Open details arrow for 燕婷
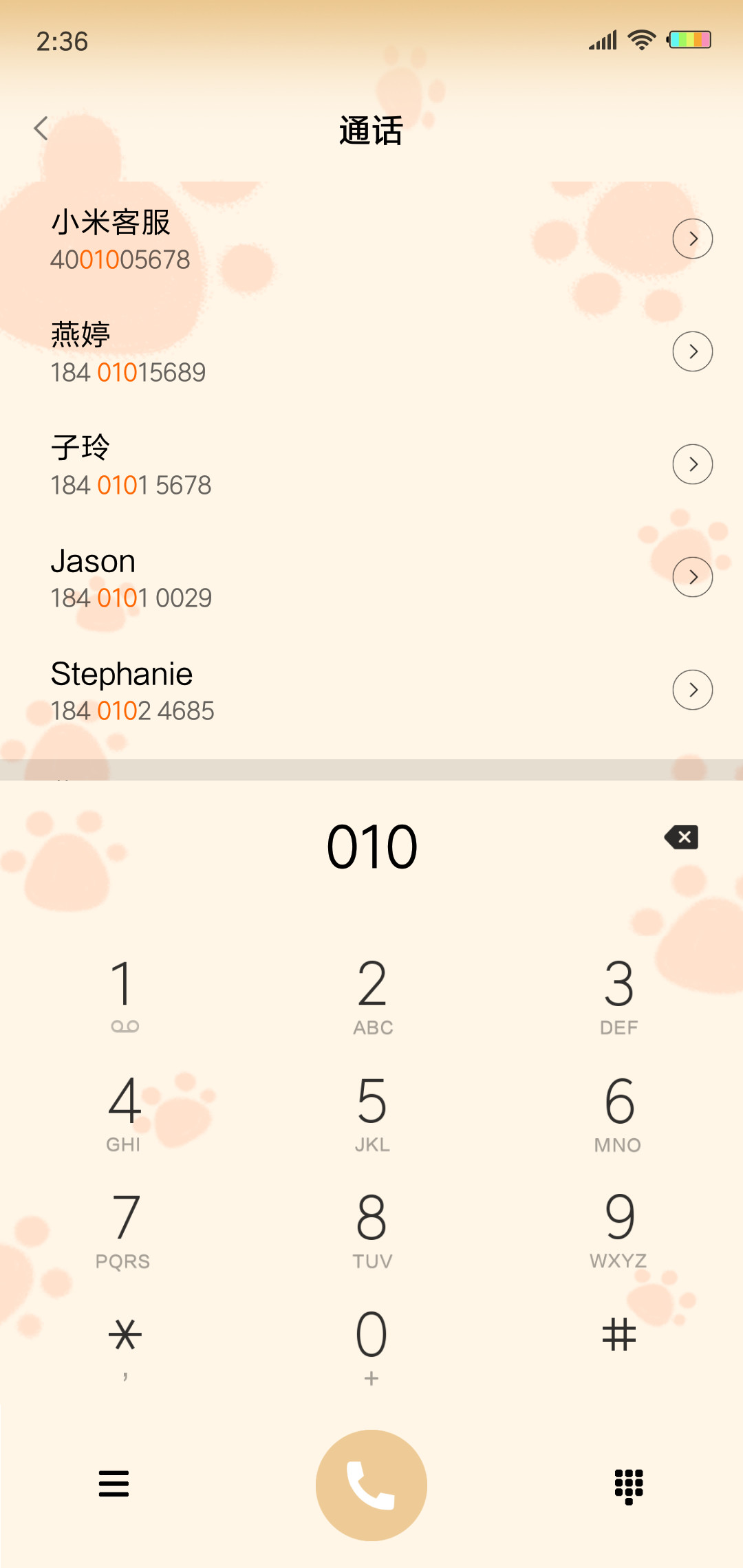The width and height of the screenshot is (743, 1568). pos(692,351)
